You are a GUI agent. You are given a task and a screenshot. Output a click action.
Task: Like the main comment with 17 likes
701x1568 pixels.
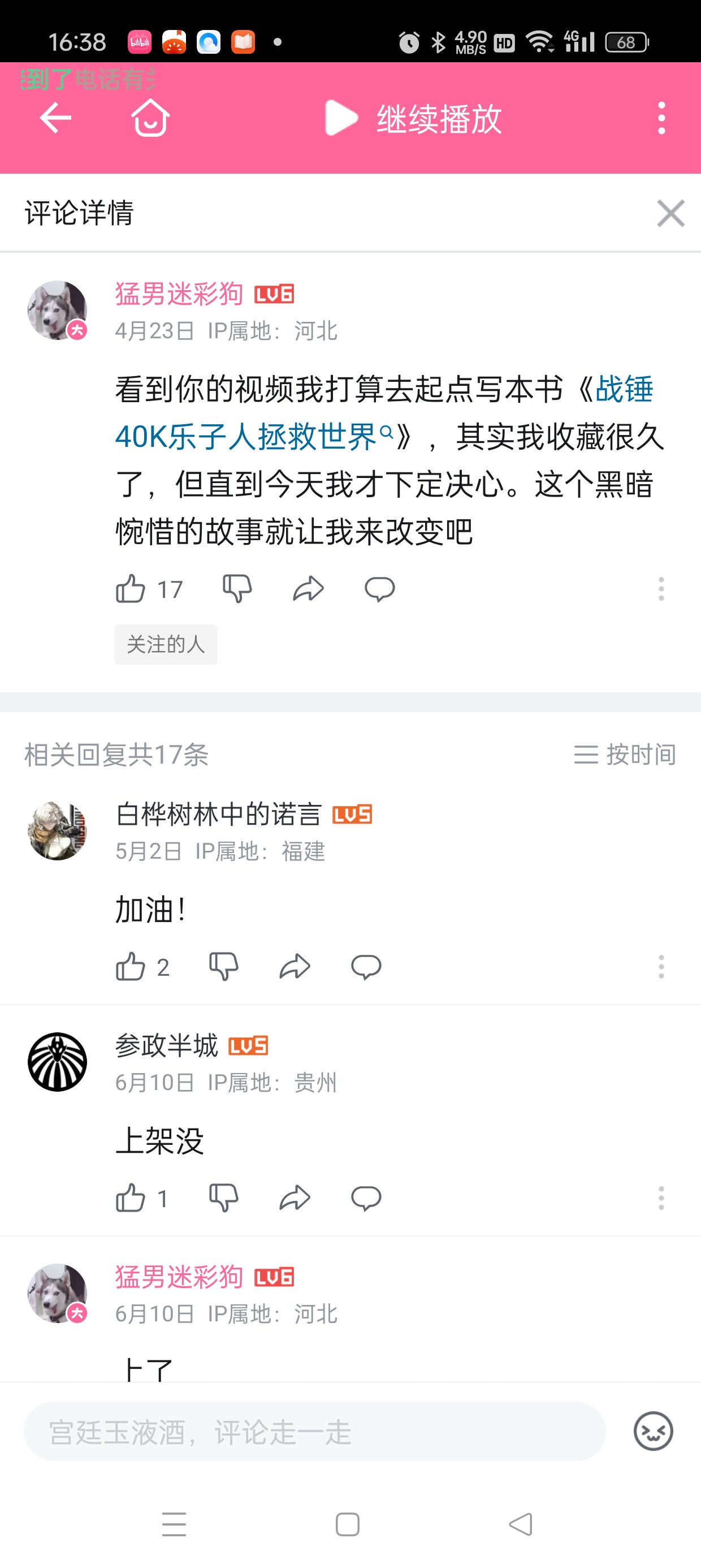pyautogui.click(x=130, y=589)
